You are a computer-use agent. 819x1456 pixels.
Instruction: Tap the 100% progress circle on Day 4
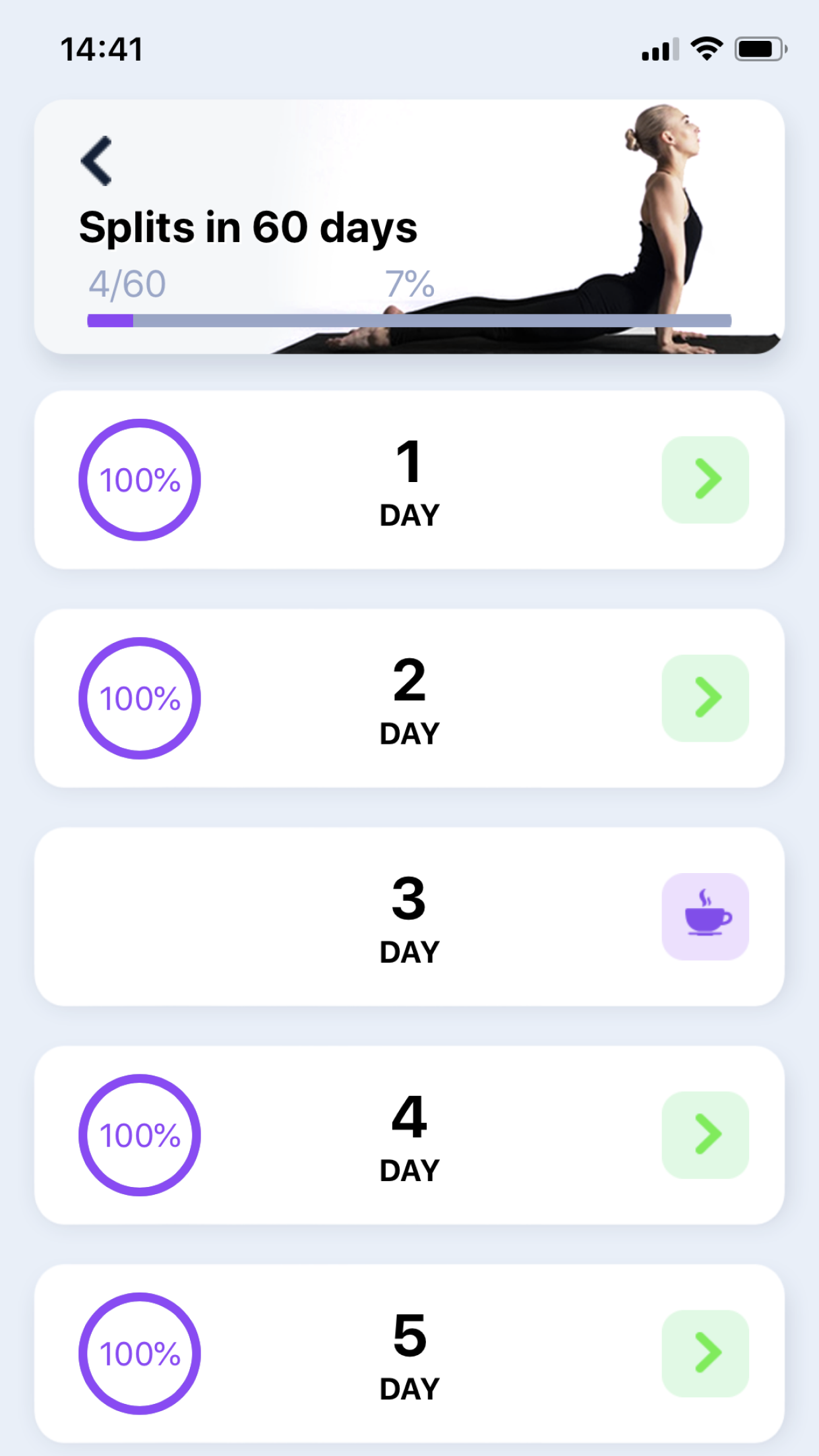[x=139, y=1133]
